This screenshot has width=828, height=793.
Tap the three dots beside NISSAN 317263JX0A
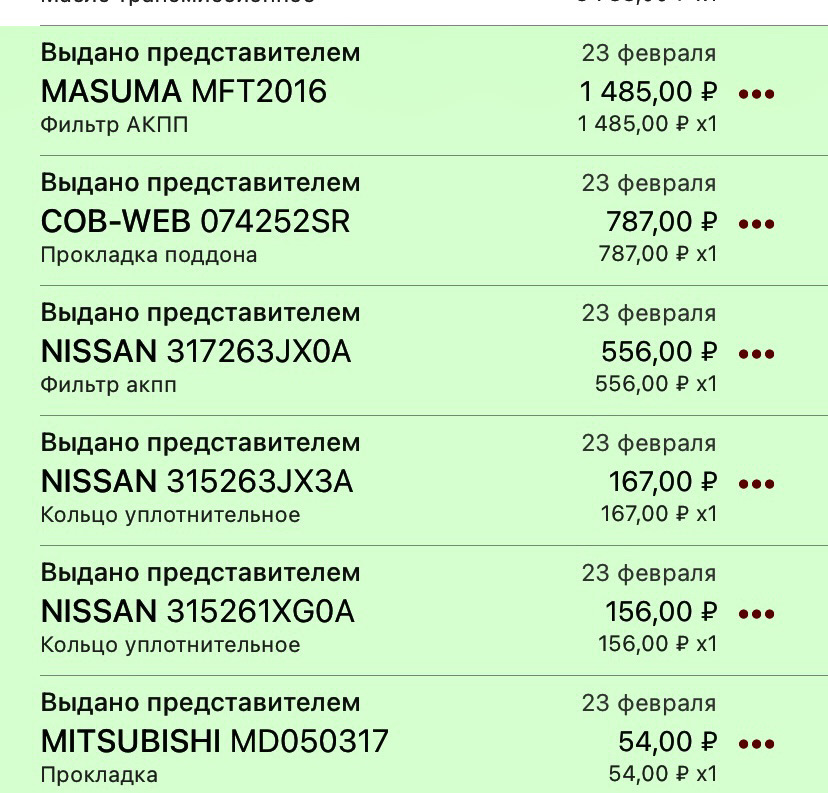pos(756,354)
